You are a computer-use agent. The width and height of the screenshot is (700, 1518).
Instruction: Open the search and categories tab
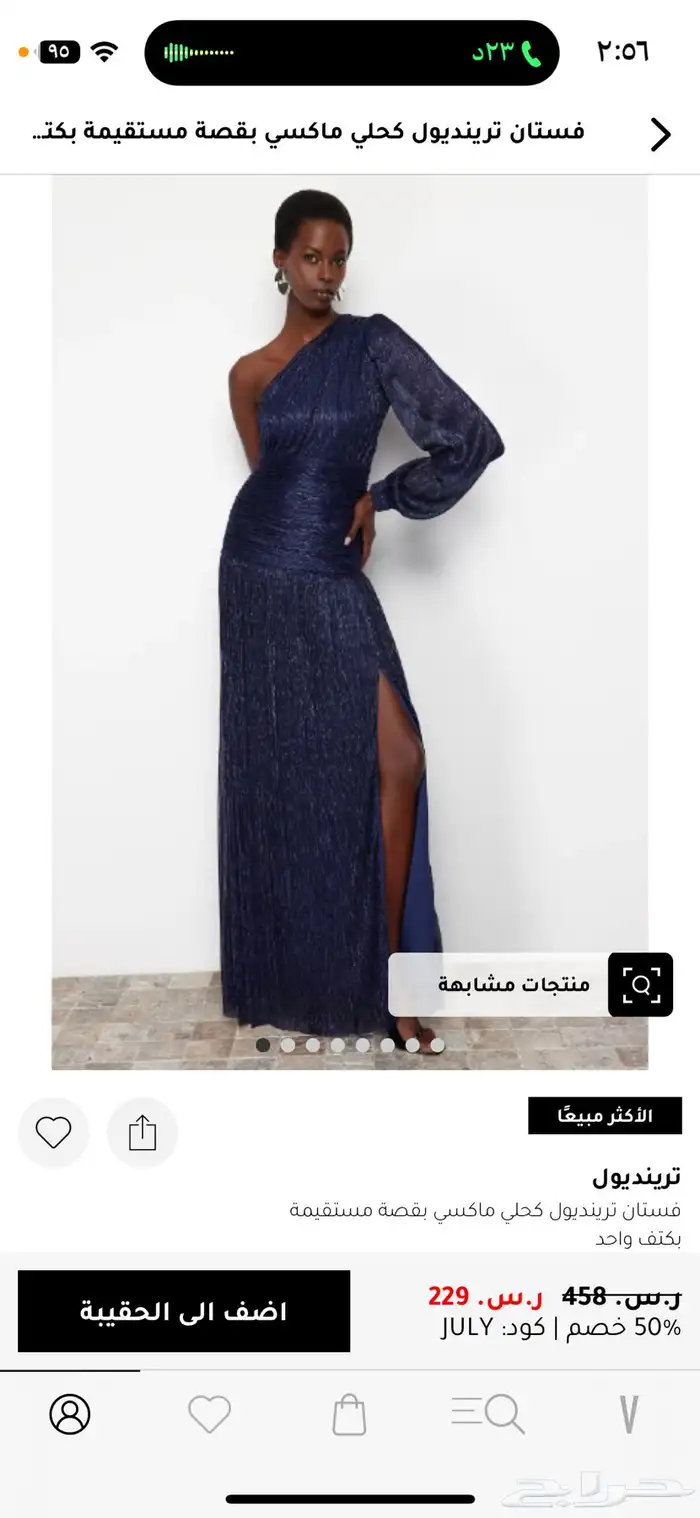pyautogui.click(x=488, y=1414)
